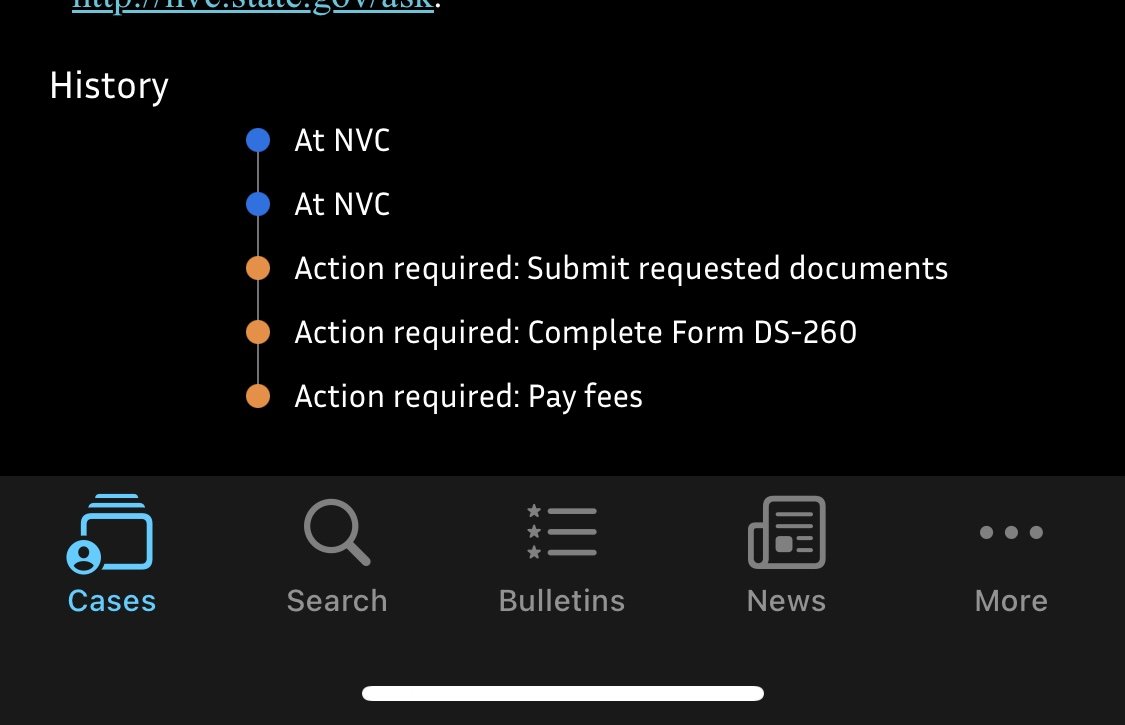The image size is (1125, 725).
Task: Go to the News tab
Action: (x=786, y=554)
